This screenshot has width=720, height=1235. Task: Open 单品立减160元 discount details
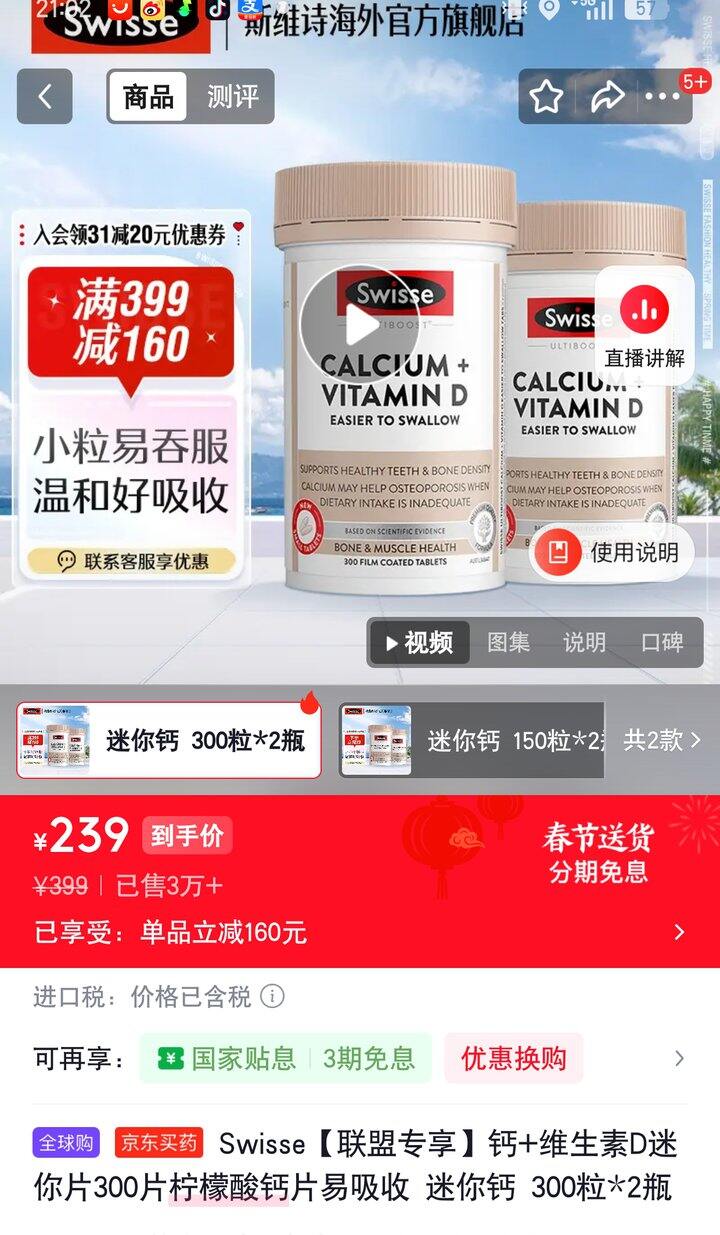point(360,932)
